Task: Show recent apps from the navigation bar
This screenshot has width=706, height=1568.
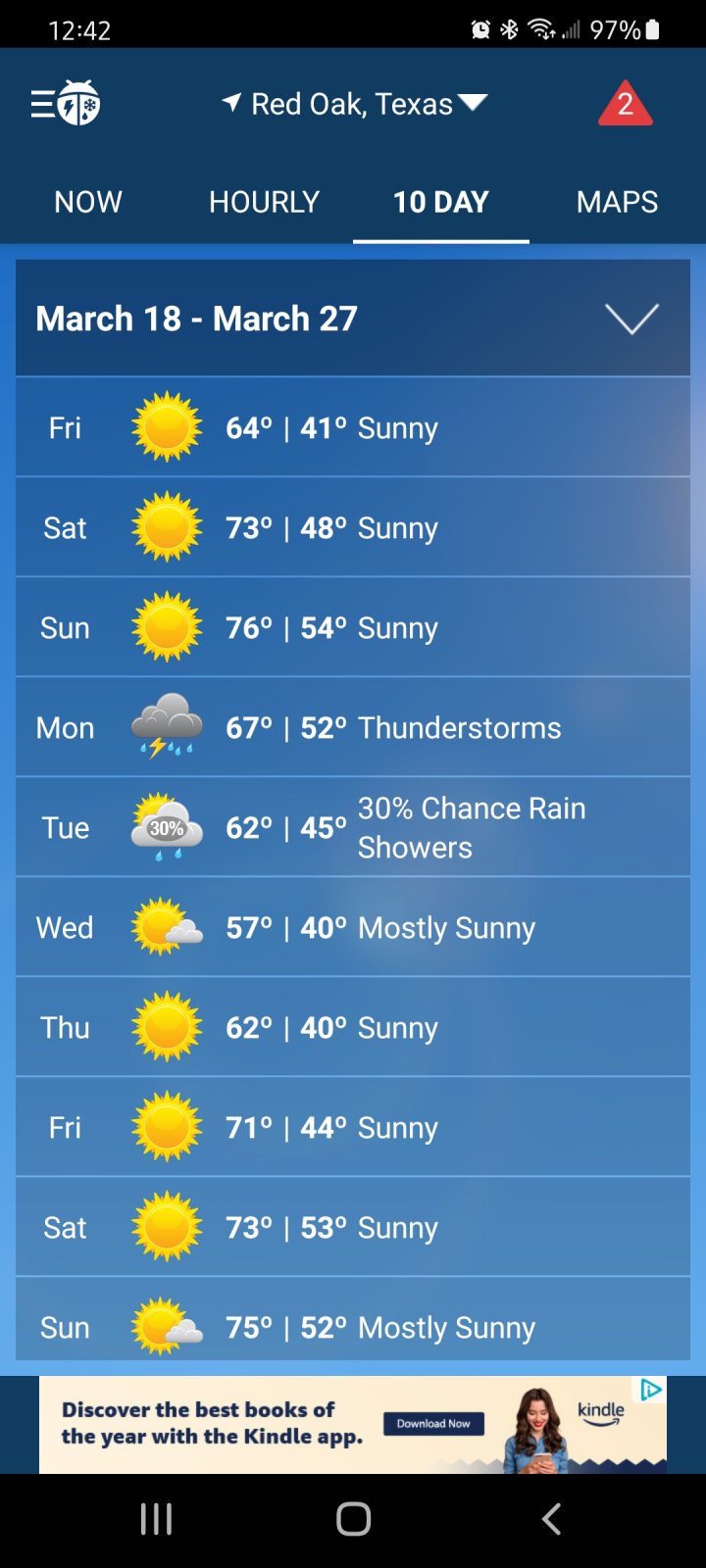Action: pos(156,1519)
